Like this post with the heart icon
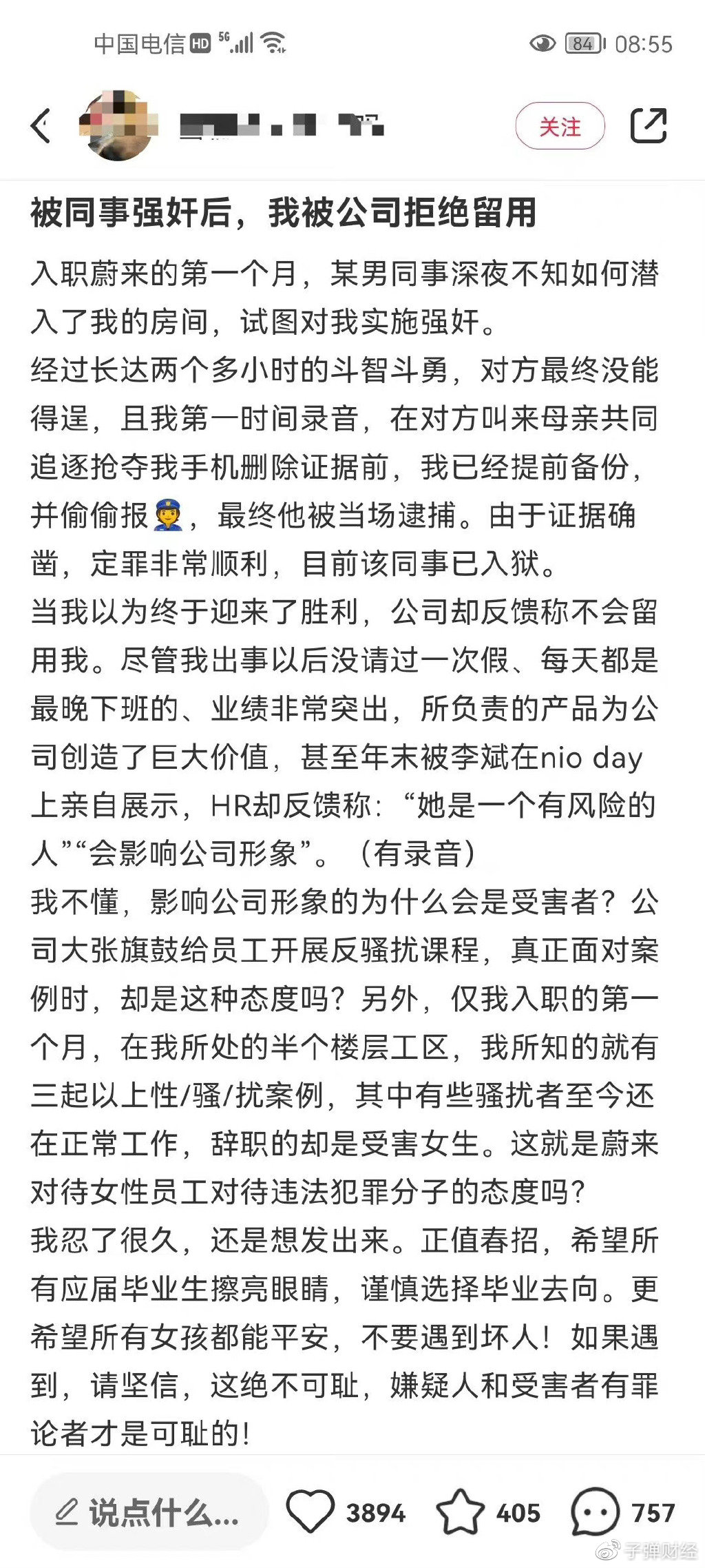 [310, 1512]
